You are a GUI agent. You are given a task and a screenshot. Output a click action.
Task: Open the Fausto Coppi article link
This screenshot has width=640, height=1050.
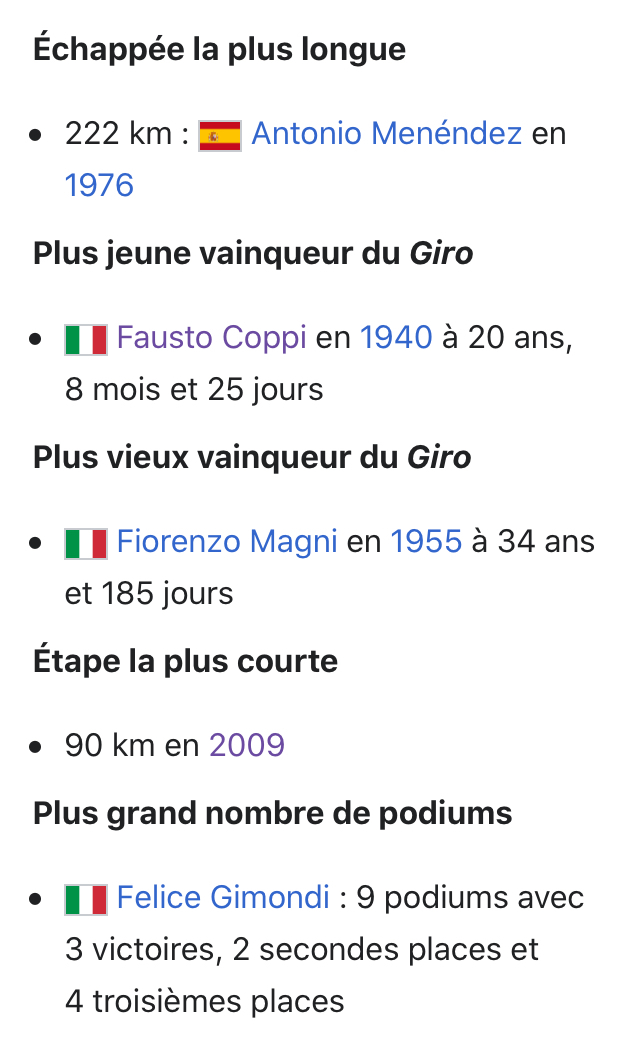tap(211, 338)
